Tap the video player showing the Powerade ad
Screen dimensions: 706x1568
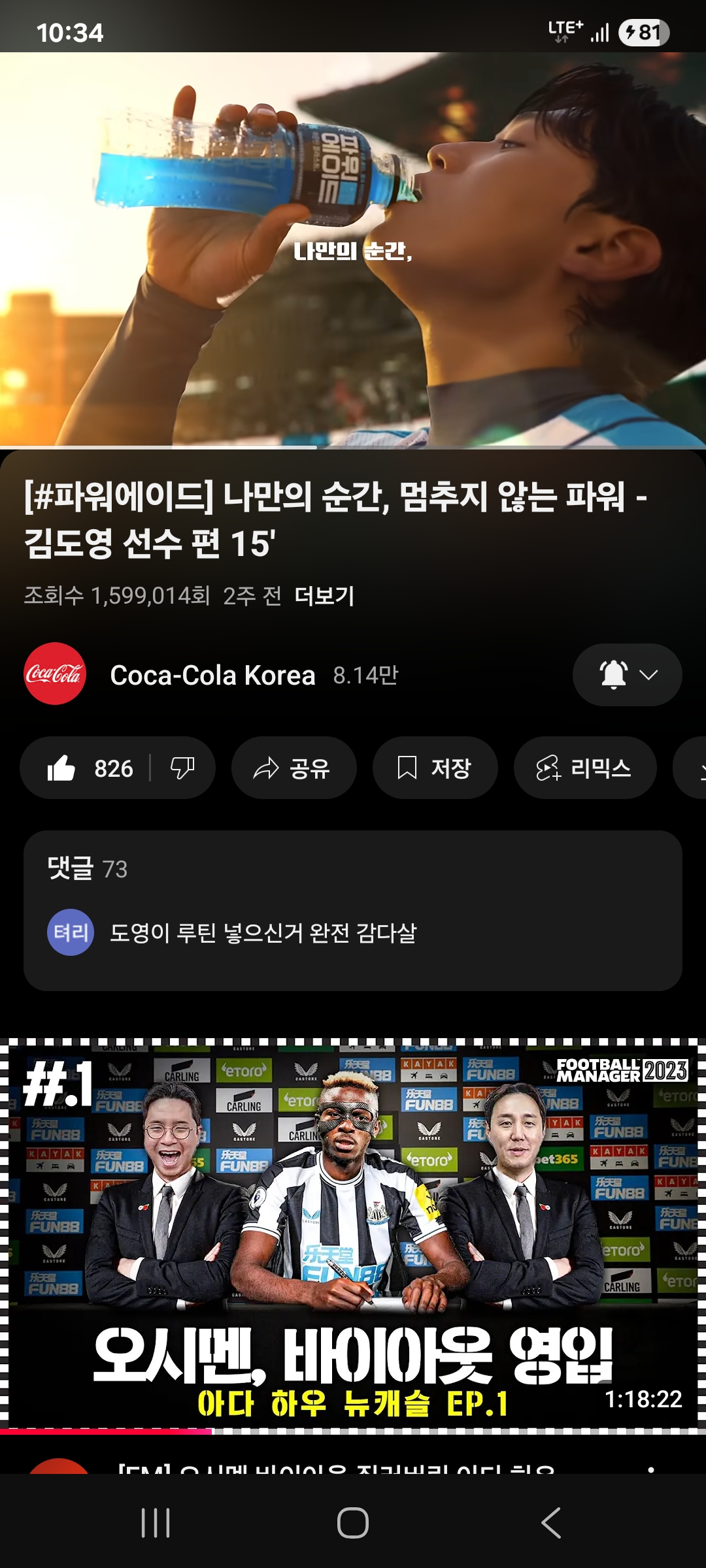pyautogui.click(x=353, y=248)
